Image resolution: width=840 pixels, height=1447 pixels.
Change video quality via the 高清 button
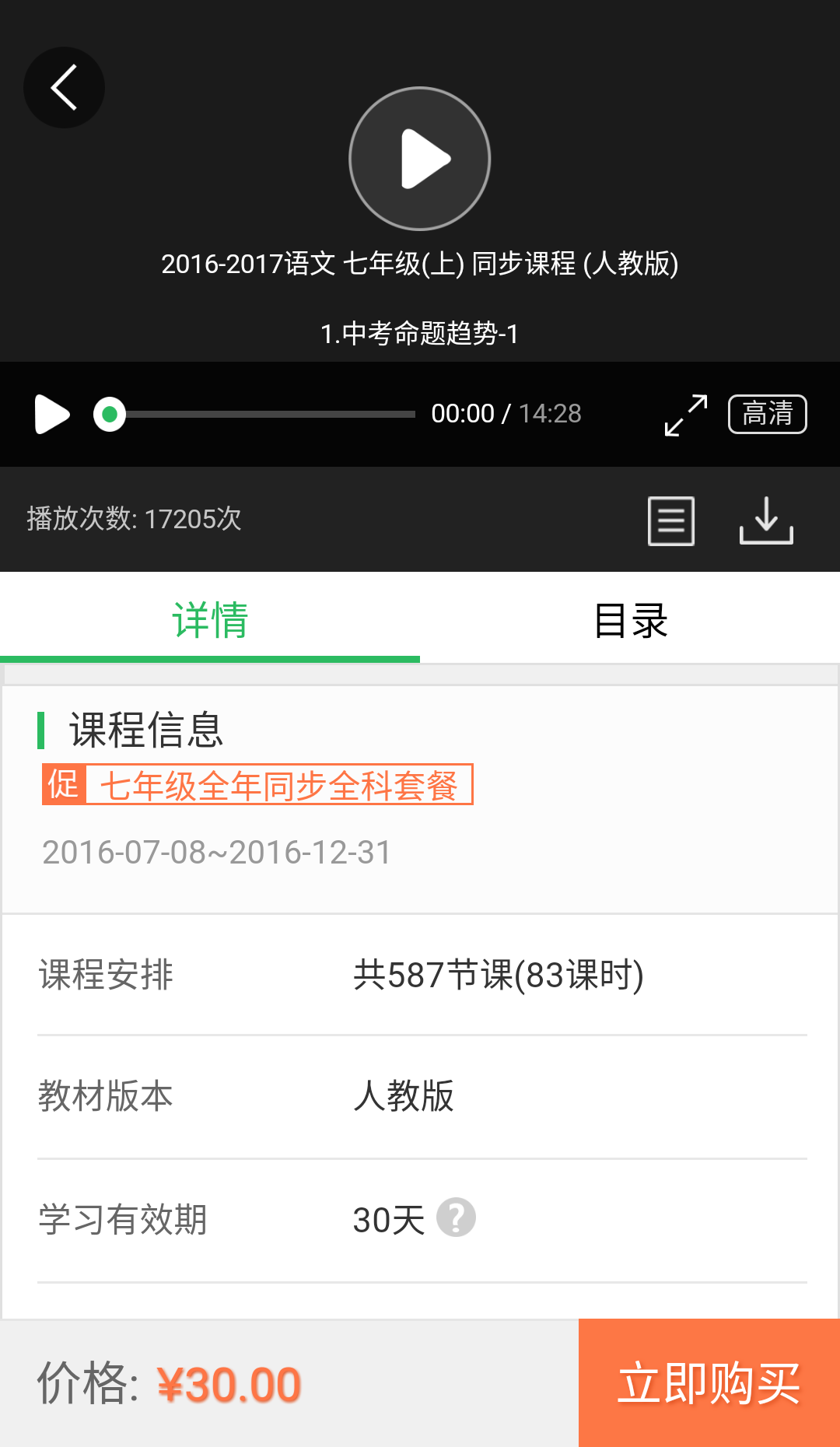[x=767, y=414]
